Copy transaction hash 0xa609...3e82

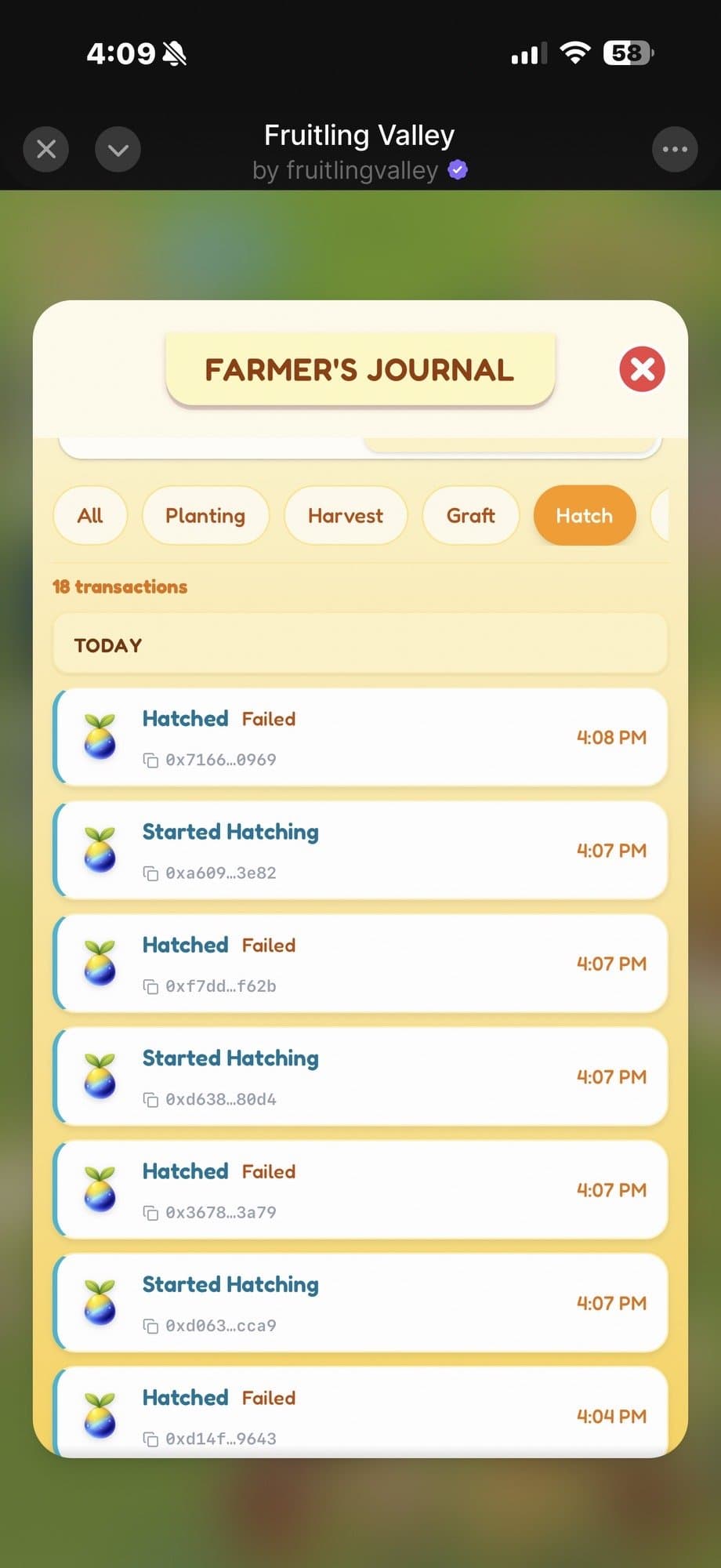click(x=150, y=873)
